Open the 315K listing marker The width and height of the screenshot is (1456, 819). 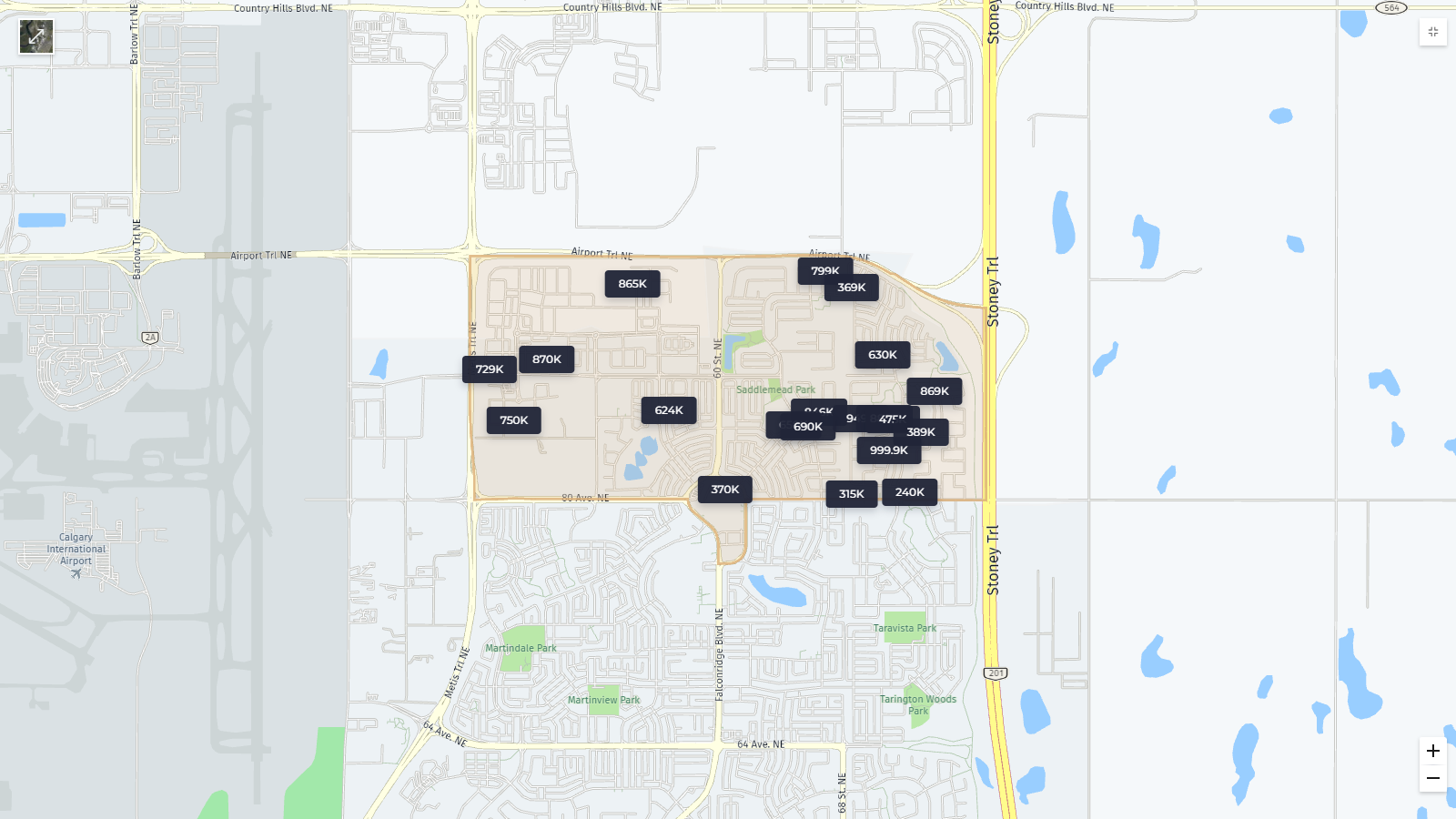tap(852, 494)
